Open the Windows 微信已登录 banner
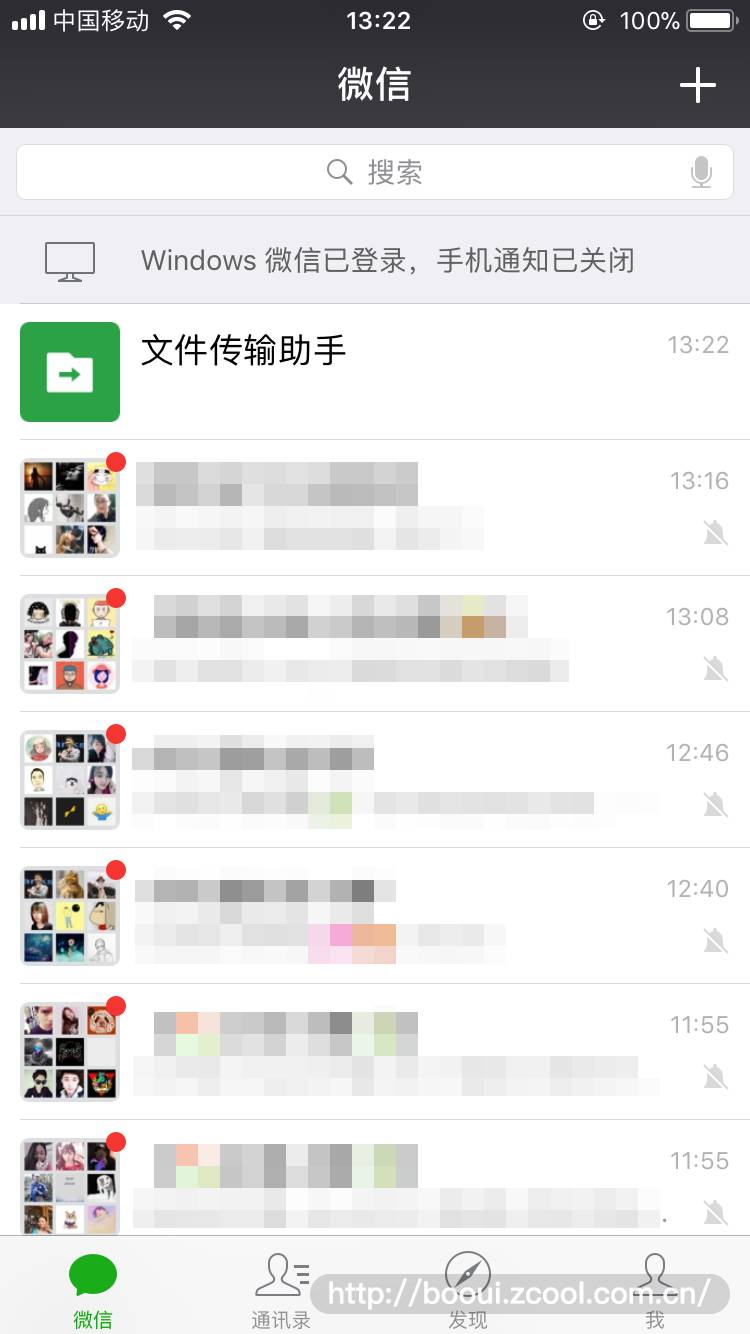This screenshot has width=750, height=1334. (x=375, y=260)
